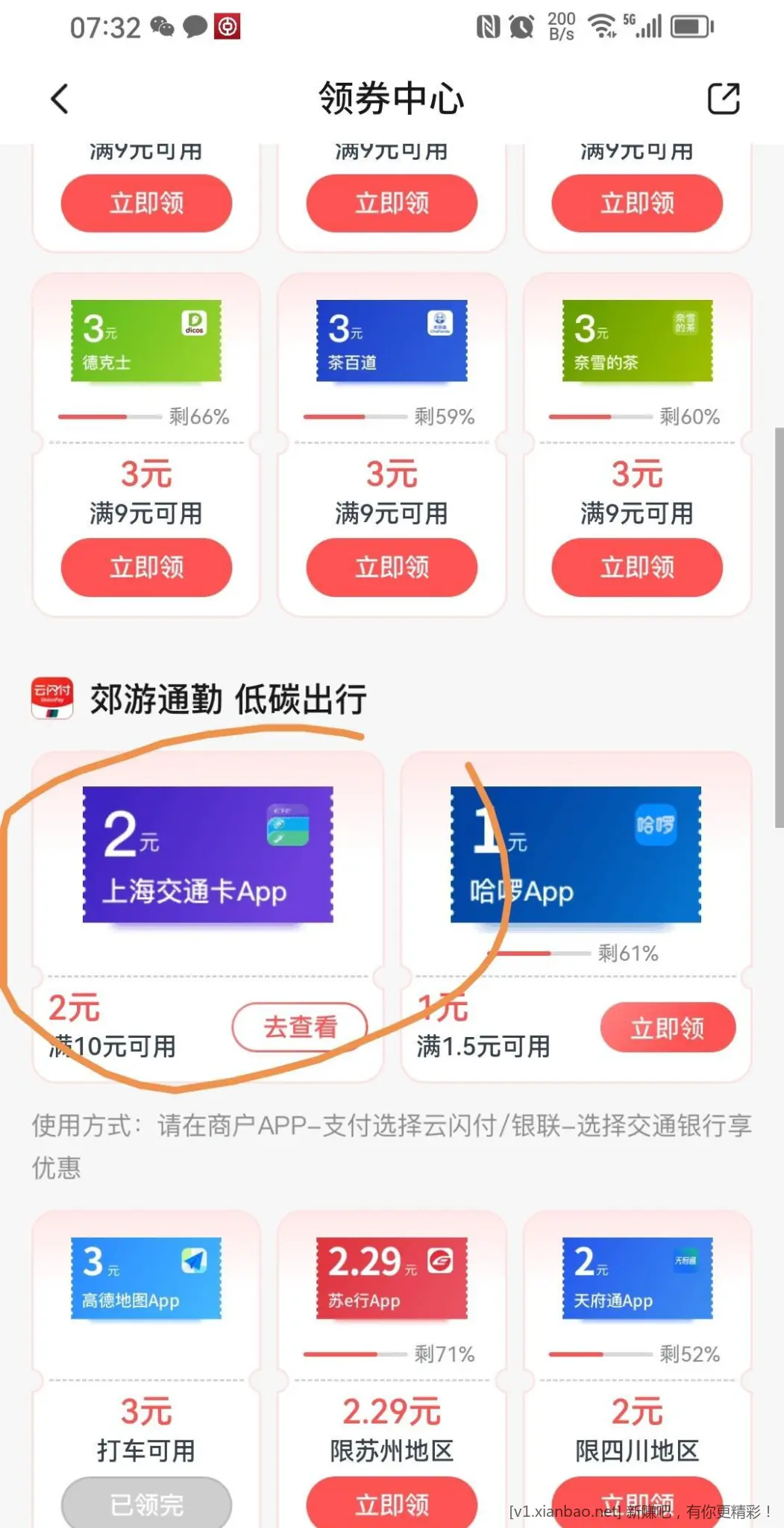The height and width of the screenshot is (1528, 784).
Task: Go back from 领券中心
Action: click(60, 98)
